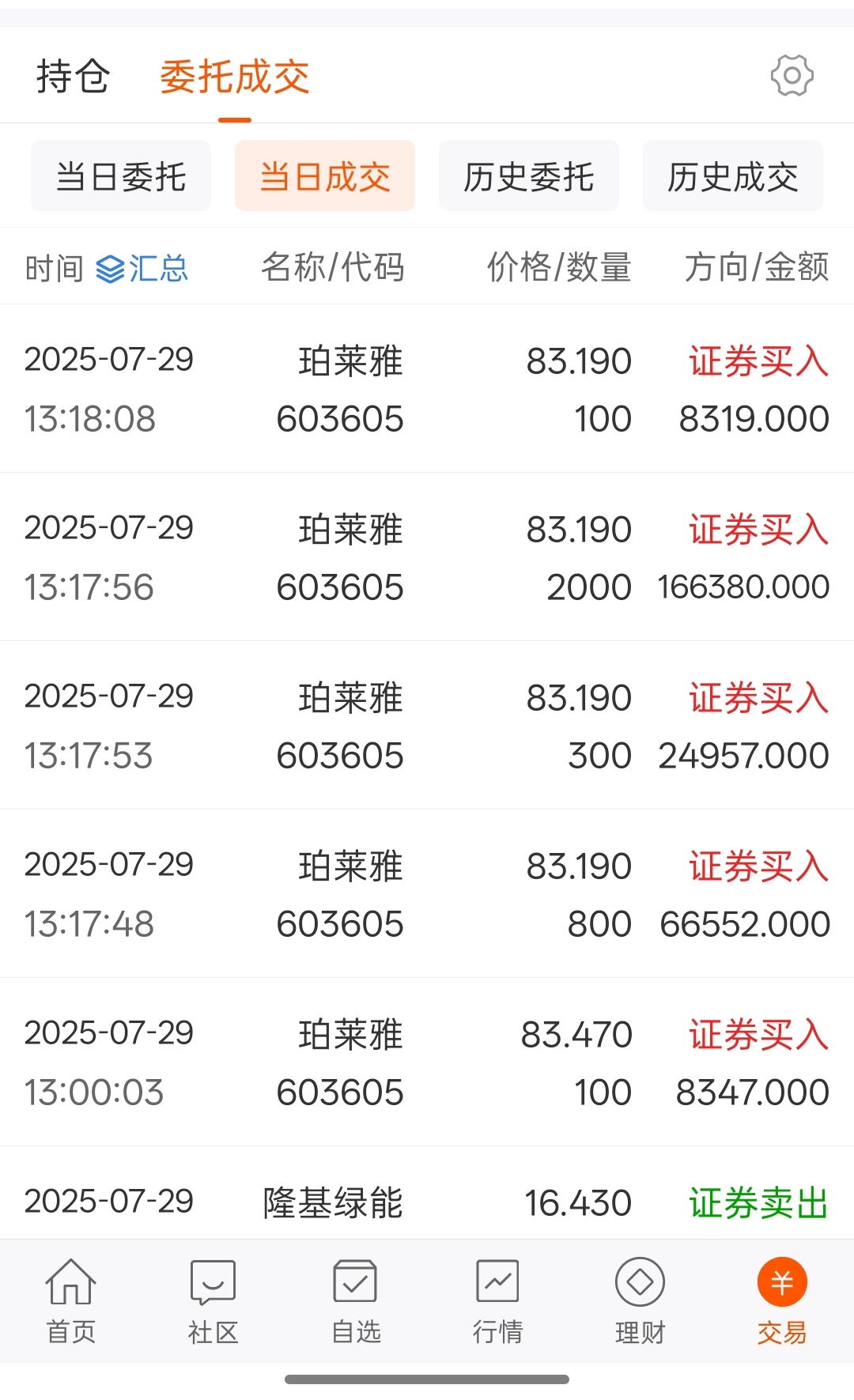Go to the 理财 wealth tab
The width and height of the screenshot is (854, 1400).
[640, 1300]
